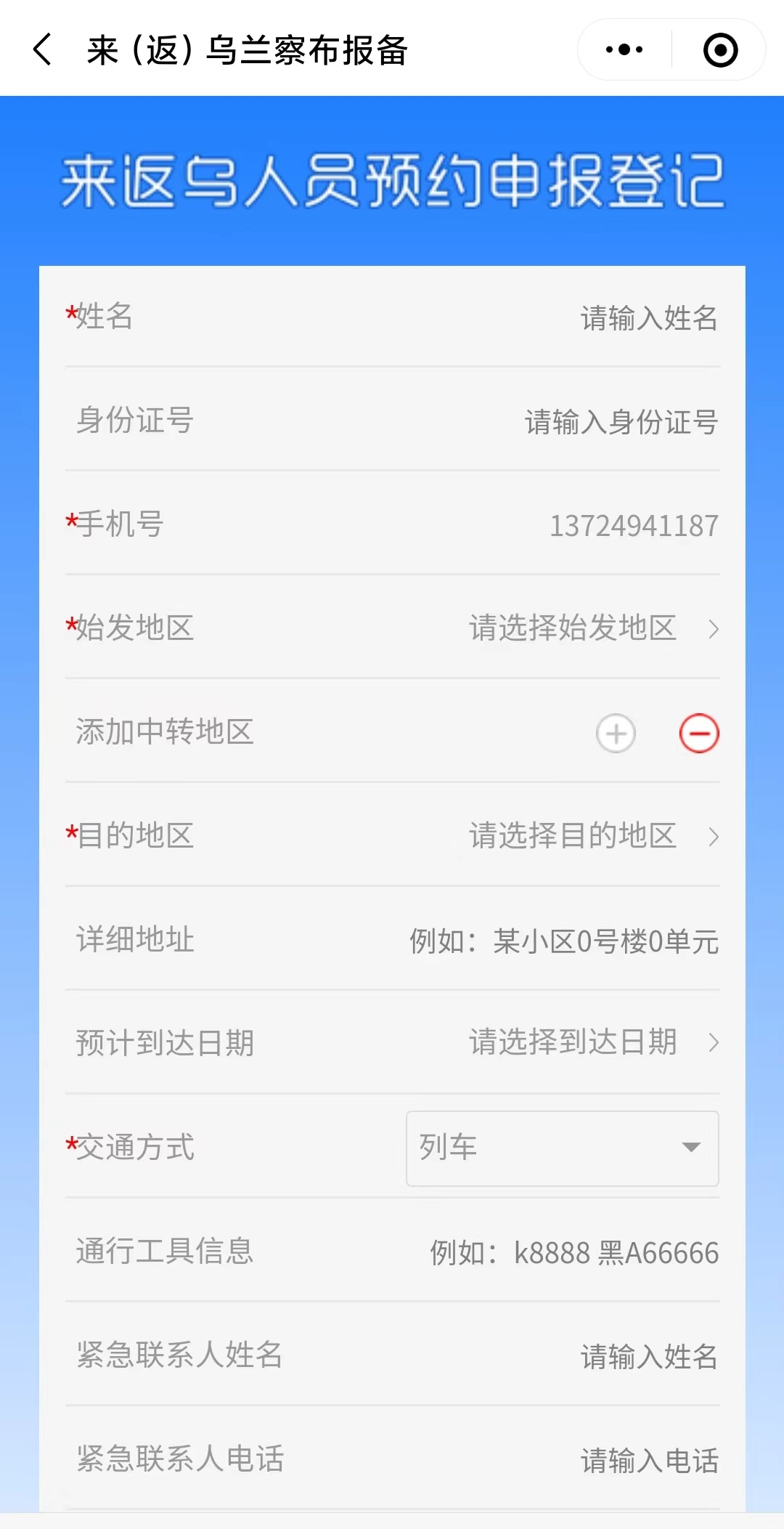Edit the 手机号 phone number field
The image size is (784, 1529).
coord(633,526)
